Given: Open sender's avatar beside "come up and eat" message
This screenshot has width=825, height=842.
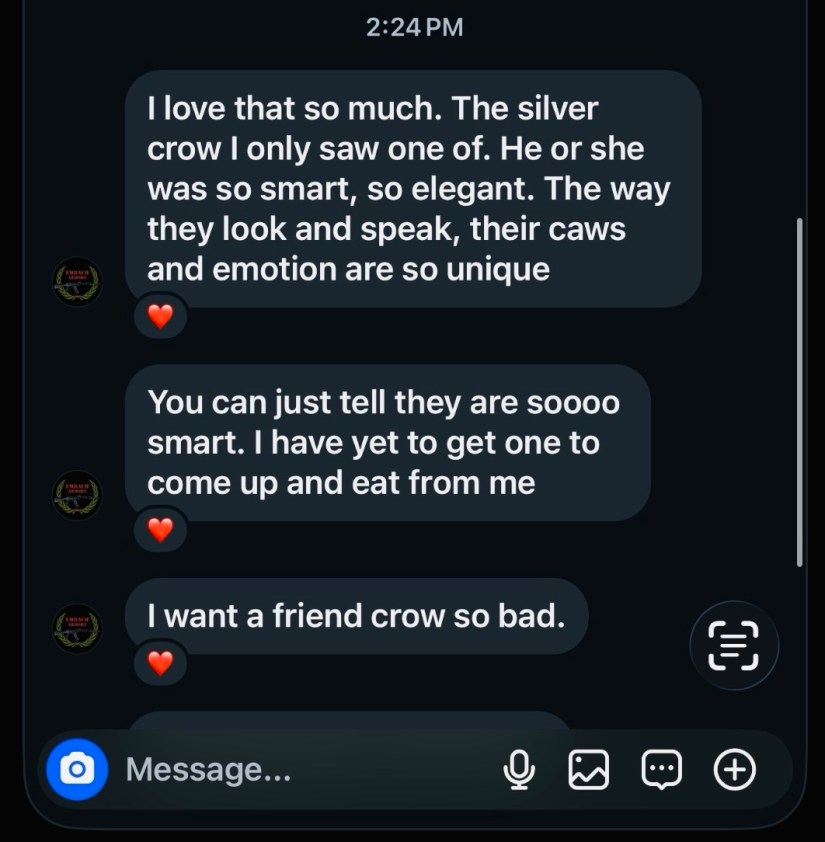Looking at the screenshot, I should pos(77,495).
